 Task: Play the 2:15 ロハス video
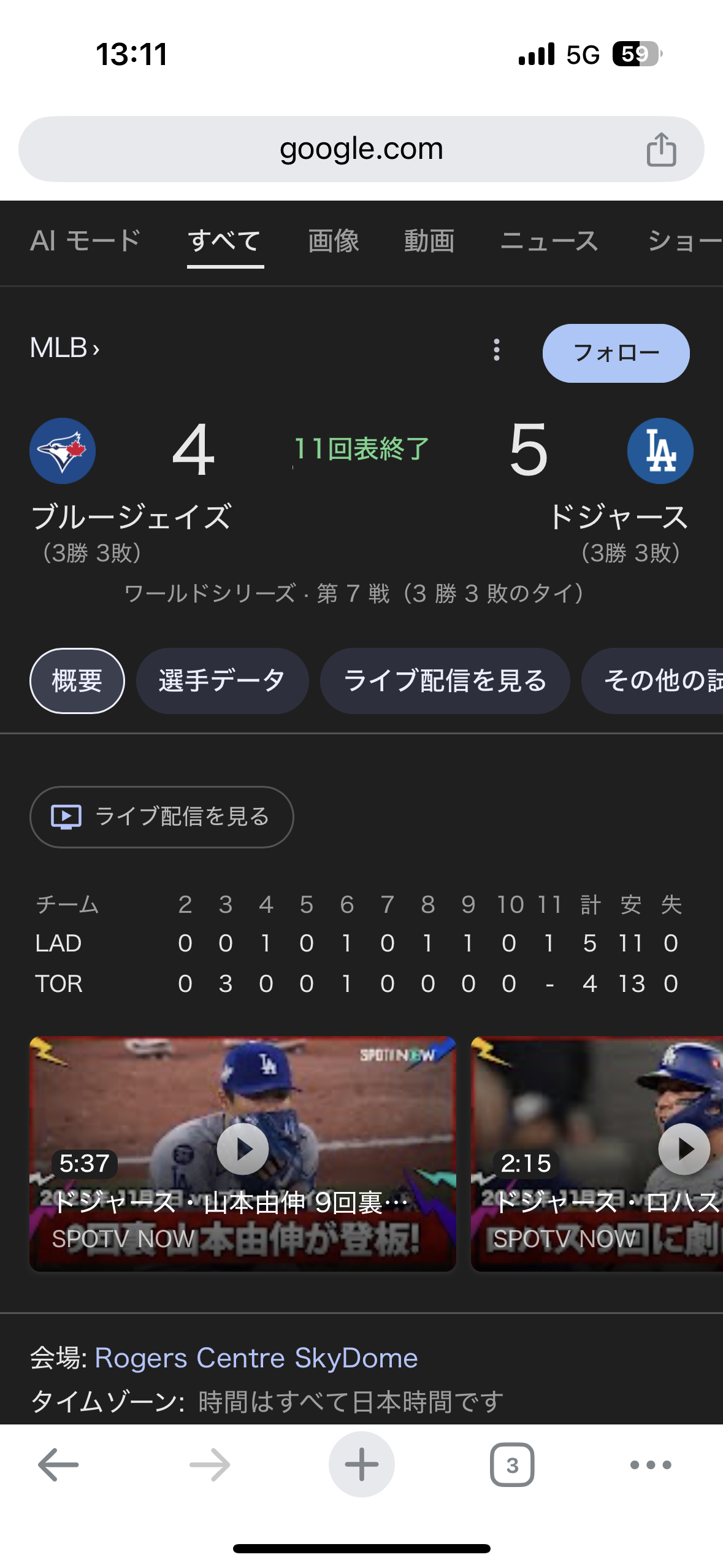tap(684, 1150)
